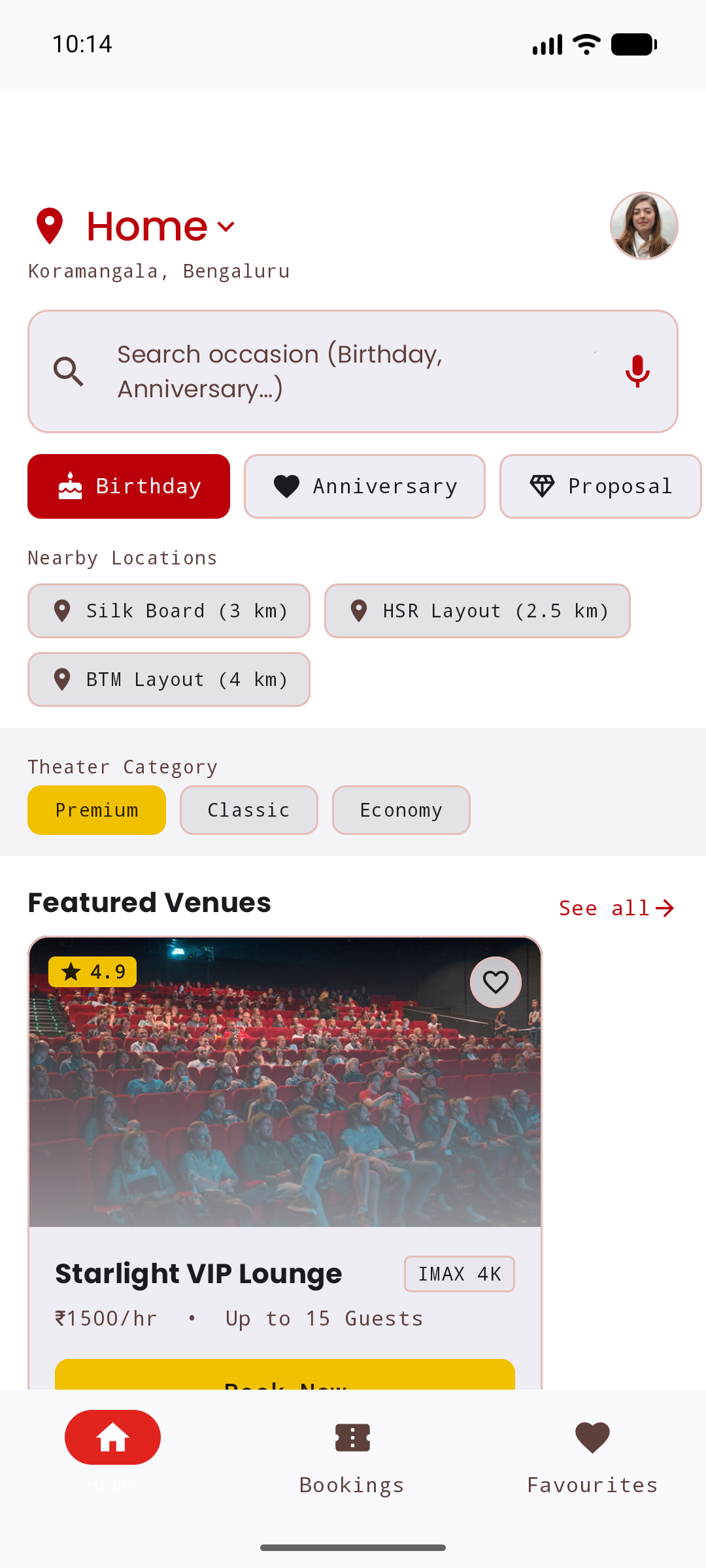Filter by Economy theater category

pos(401,810)
